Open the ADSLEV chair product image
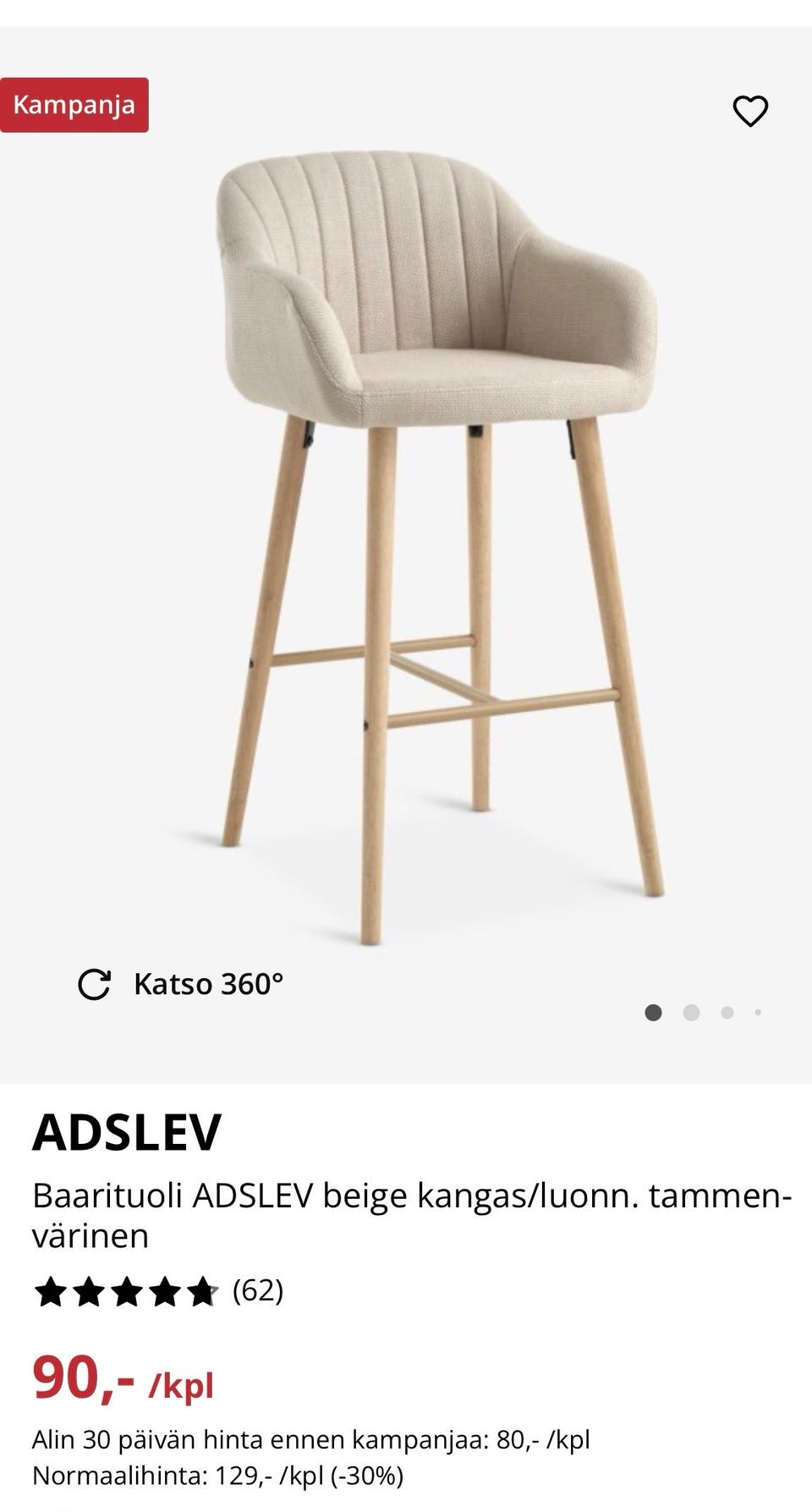 coord(440,548)
